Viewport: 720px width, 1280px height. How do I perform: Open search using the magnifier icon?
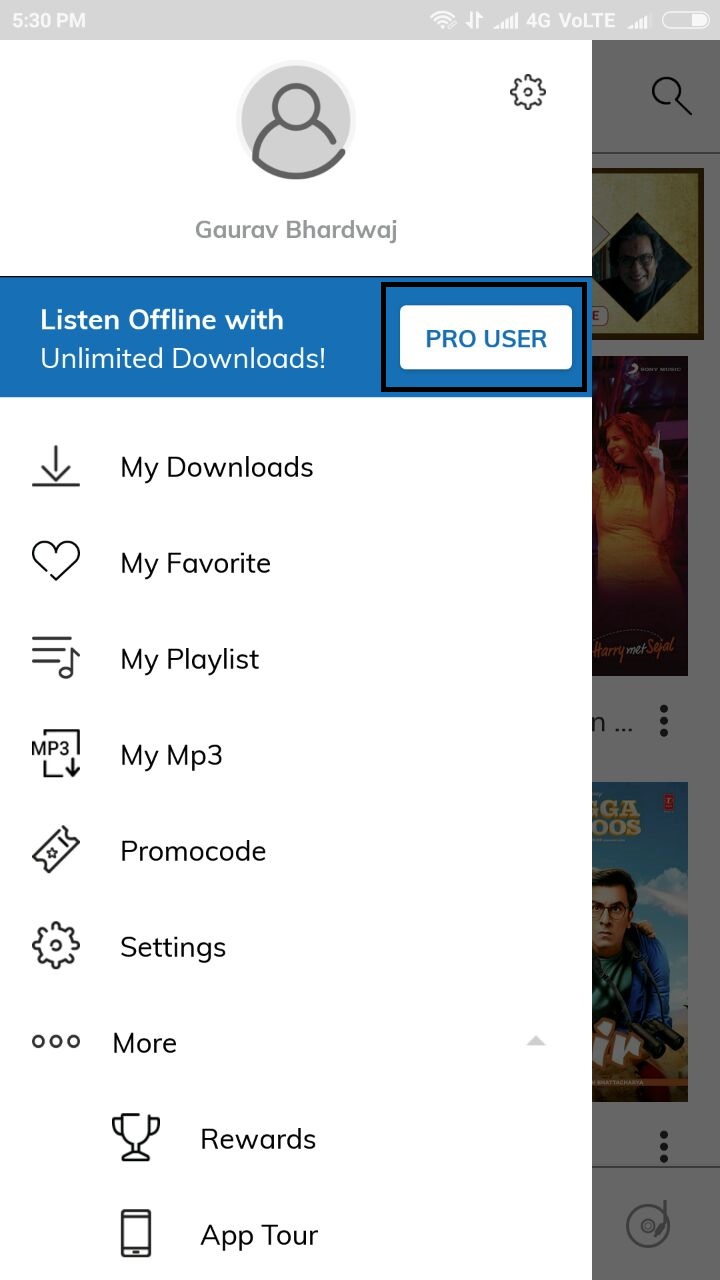click(x=671, y=95)
